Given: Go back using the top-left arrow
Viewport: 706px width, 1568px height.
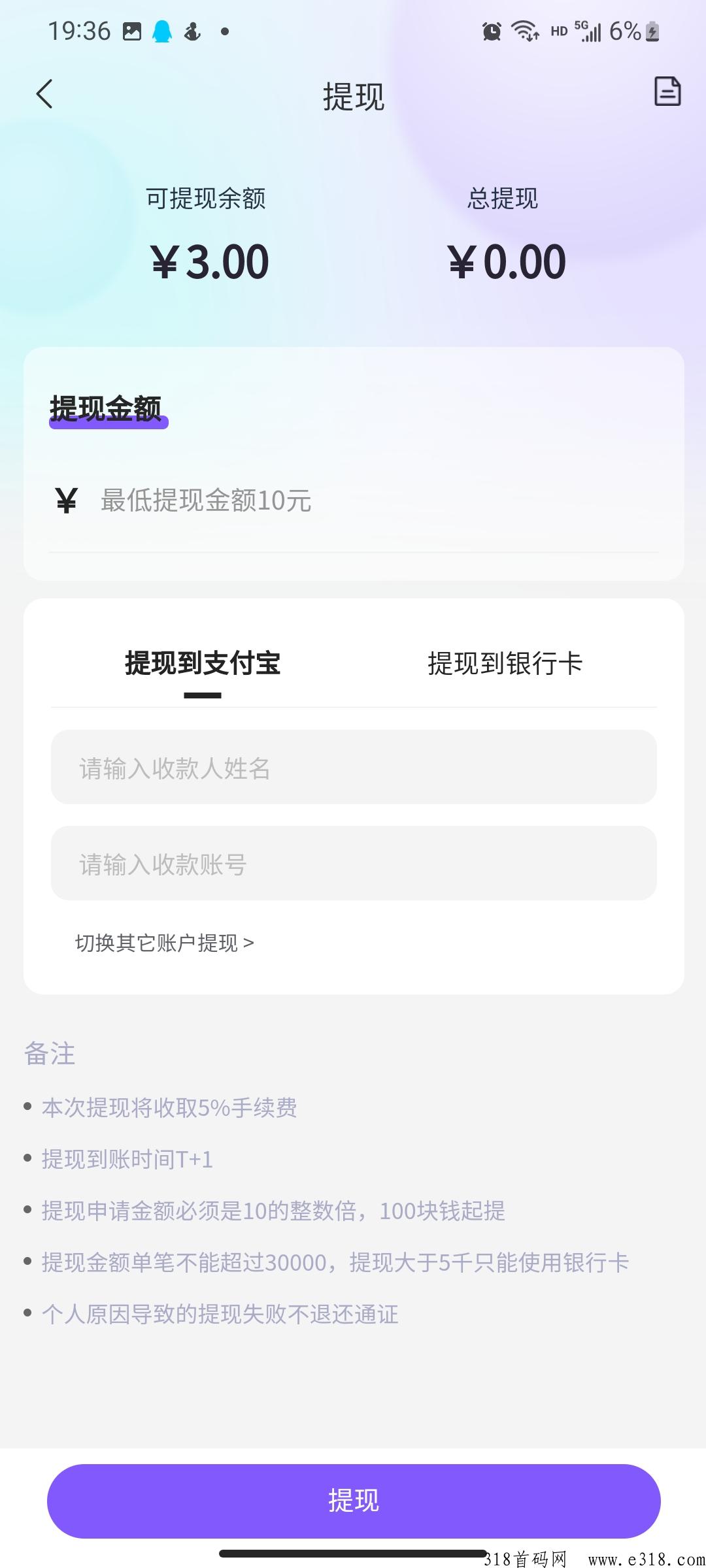Looking at the screenshot, I should [44, 94].
